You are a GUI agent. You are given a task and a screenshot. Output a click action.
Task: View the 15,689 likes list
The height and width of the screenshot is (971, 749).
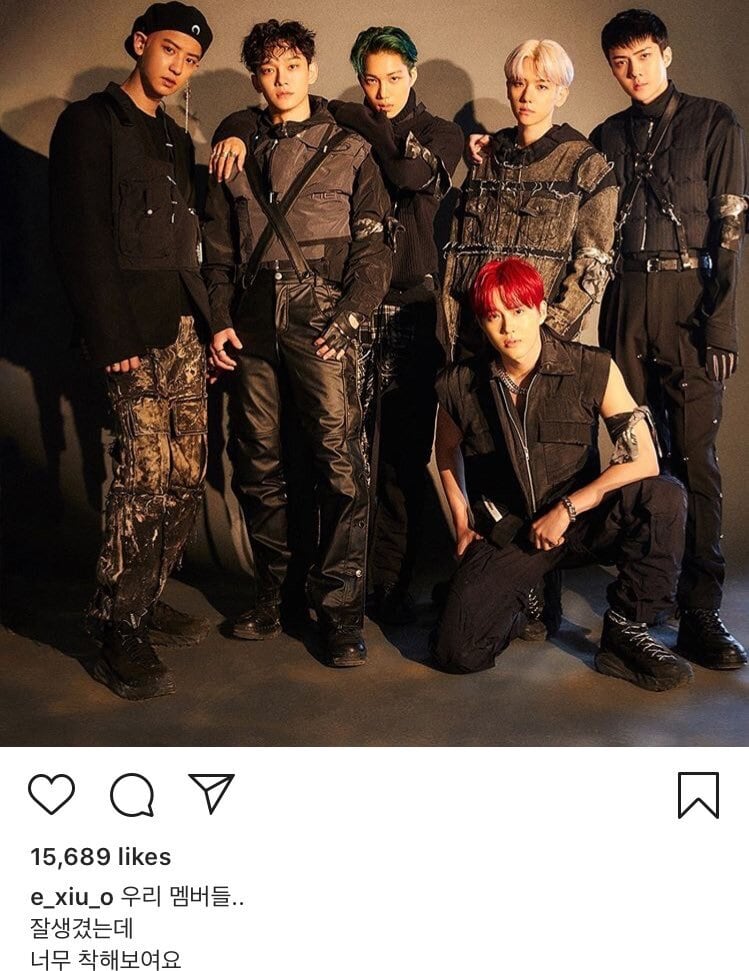click(x=100, y=857)
